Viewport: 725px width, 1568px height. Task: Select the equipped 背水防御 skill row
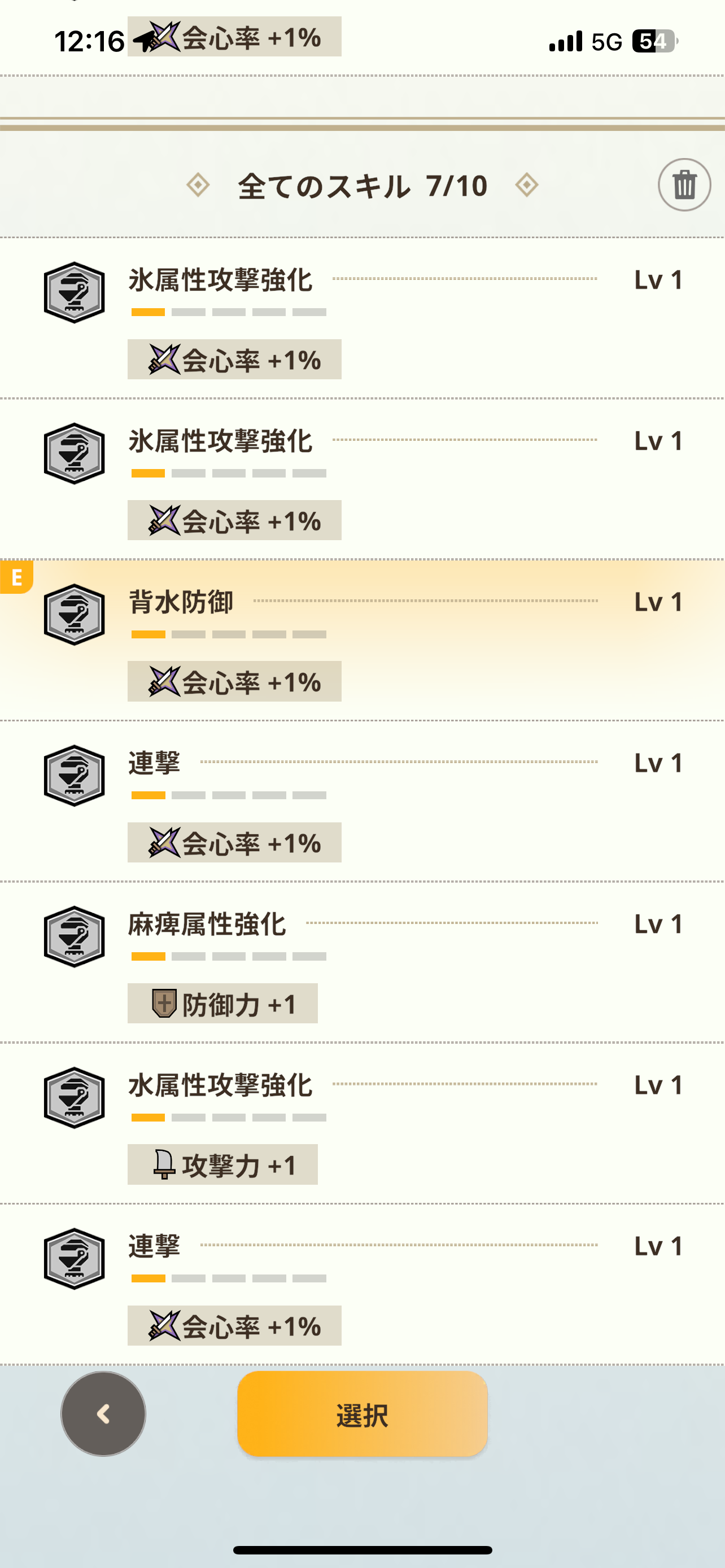[362, 640]
